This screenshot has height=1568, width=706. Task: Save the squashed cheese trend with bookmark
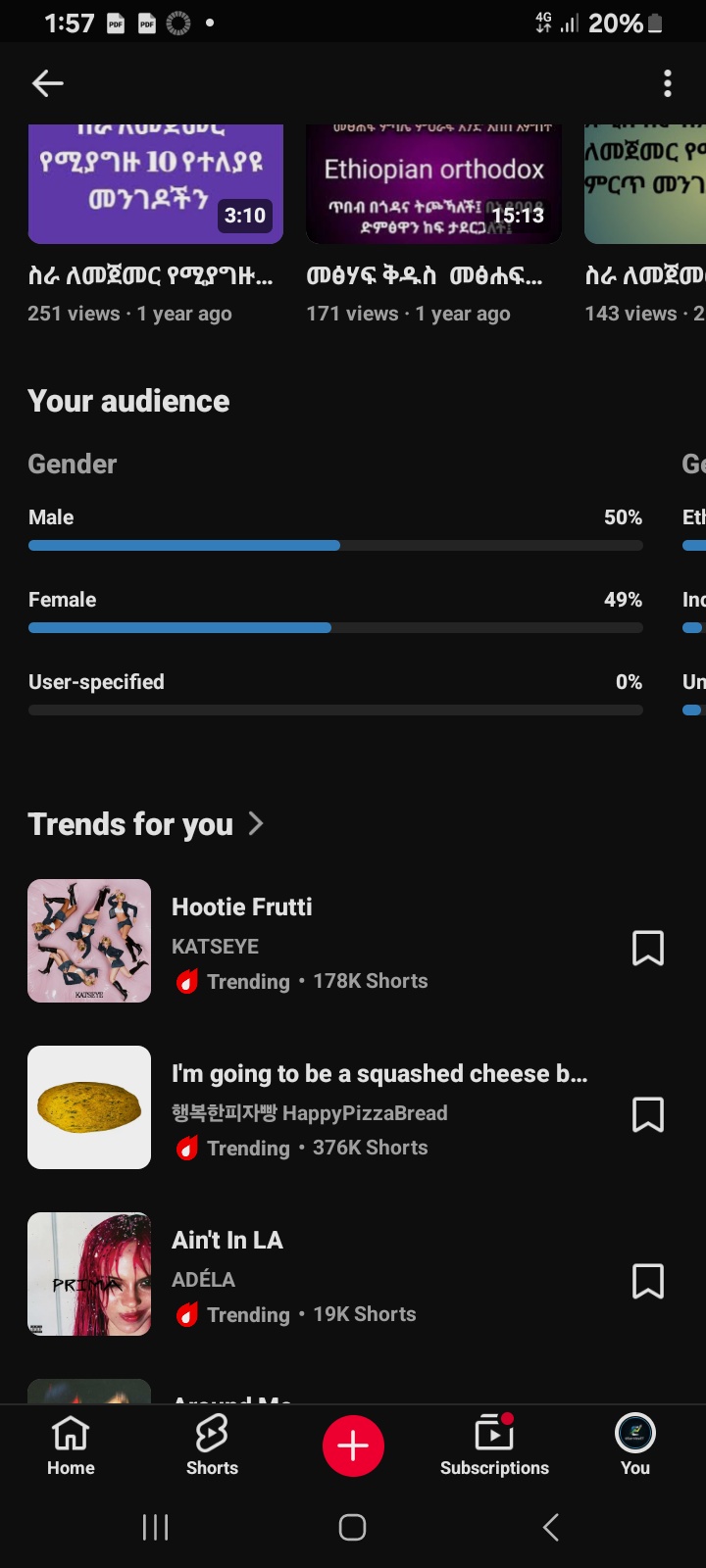(x=648, y=1114)
